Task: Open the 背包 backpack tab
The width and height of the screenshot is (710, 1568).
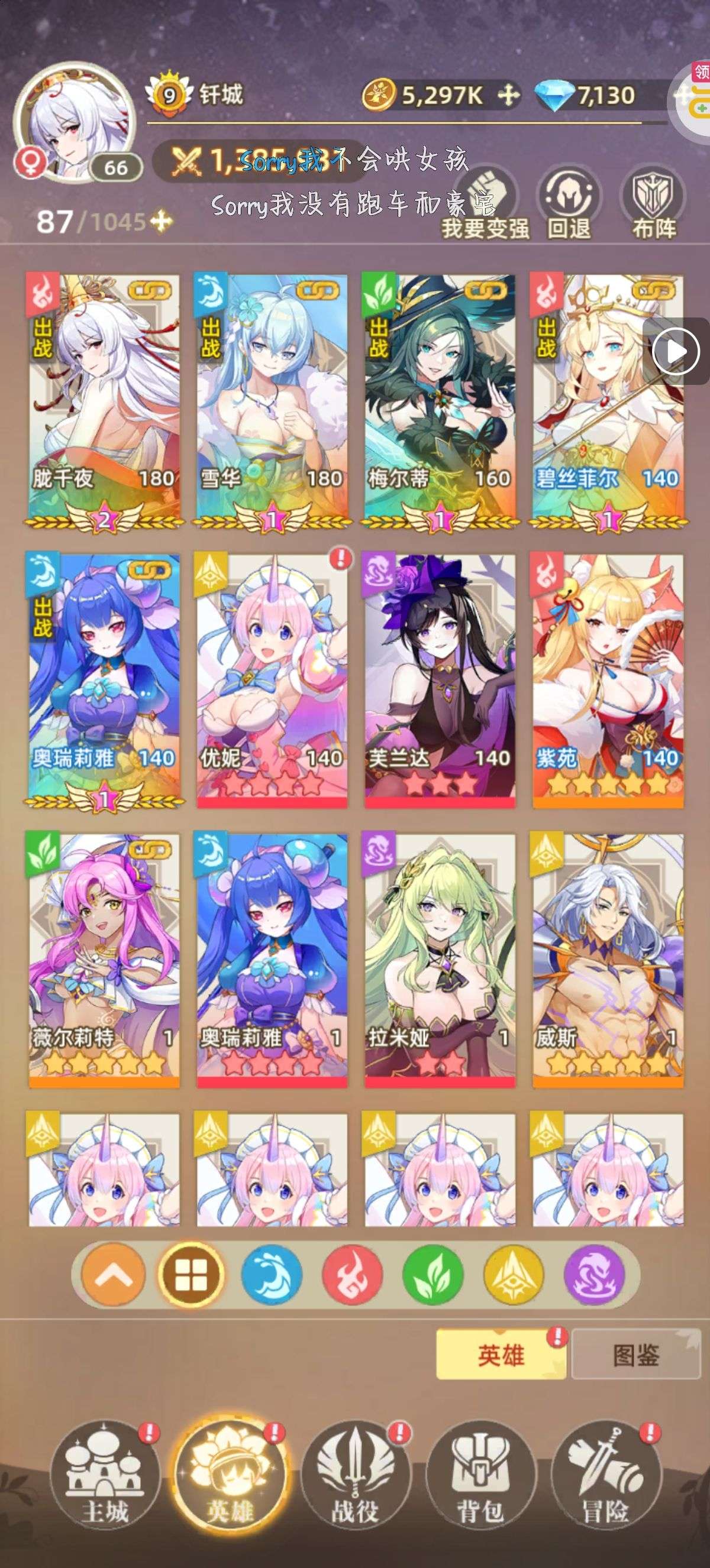Action: [x=480, y=1476]
